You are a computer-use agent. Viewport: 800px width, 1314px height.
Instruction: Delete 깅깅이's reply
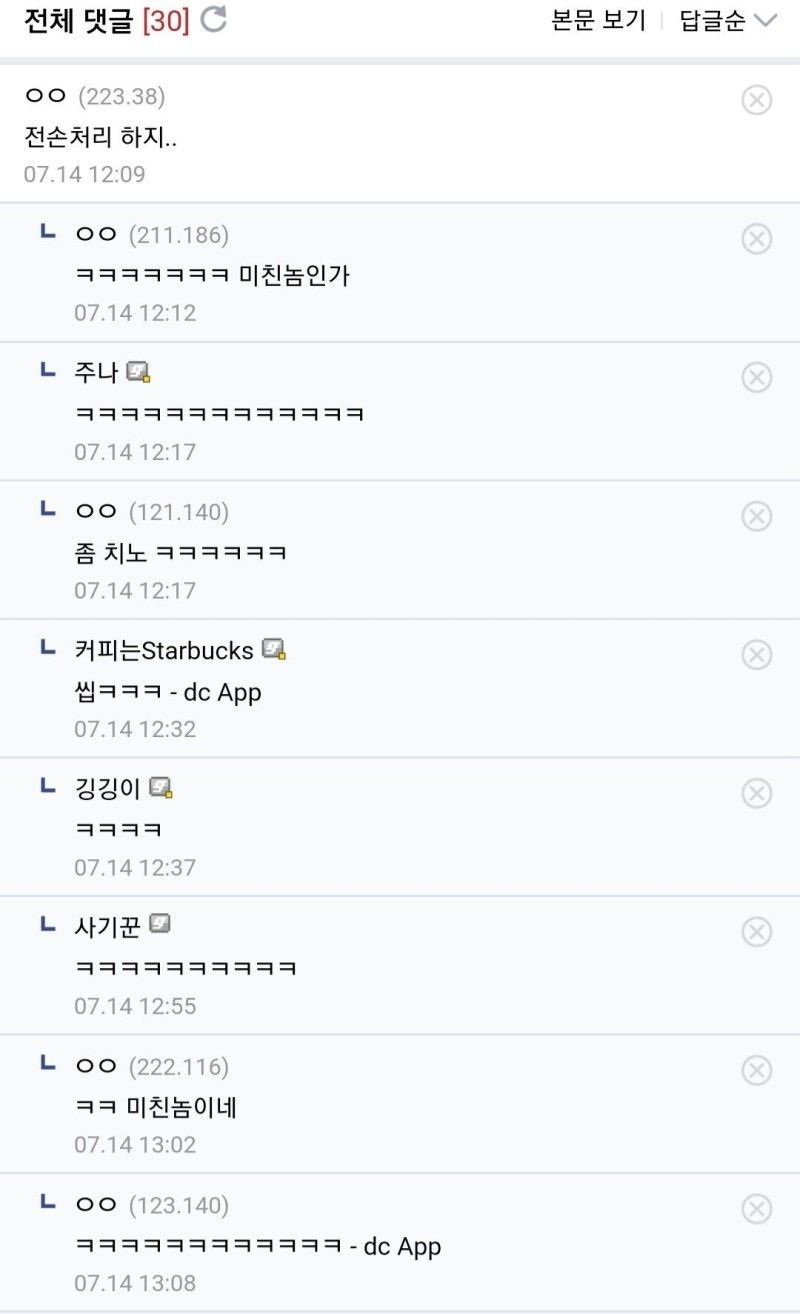coord(757,793)
